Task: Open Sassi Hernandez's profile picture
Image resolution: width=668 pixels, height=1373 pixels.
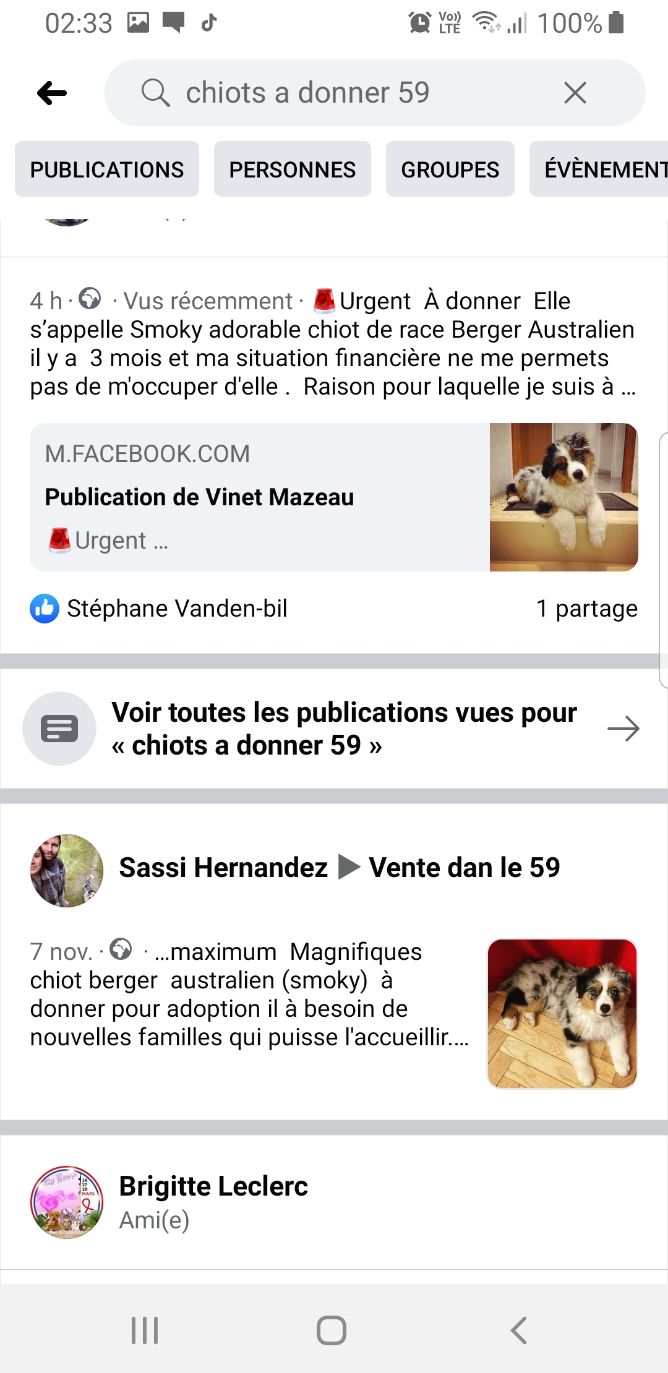Action: (x=67, y=870)
